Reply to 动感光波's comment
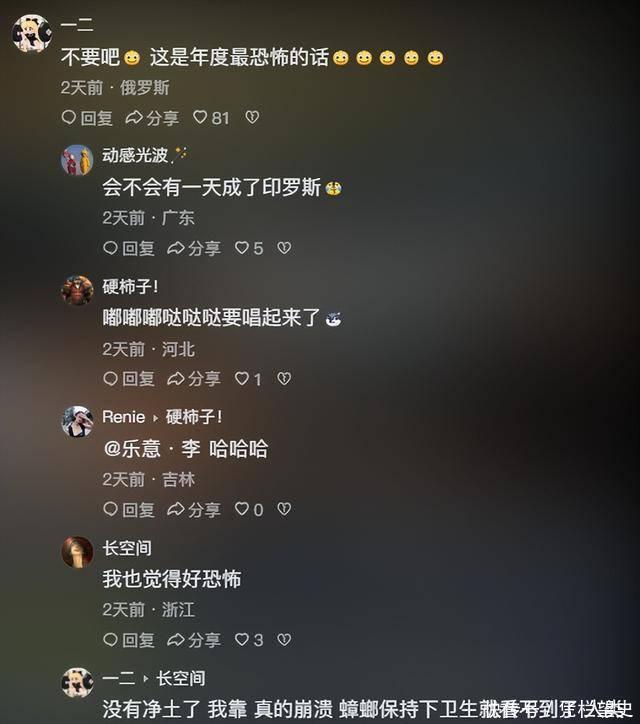The image size is (640, 724). pos(129,248)
